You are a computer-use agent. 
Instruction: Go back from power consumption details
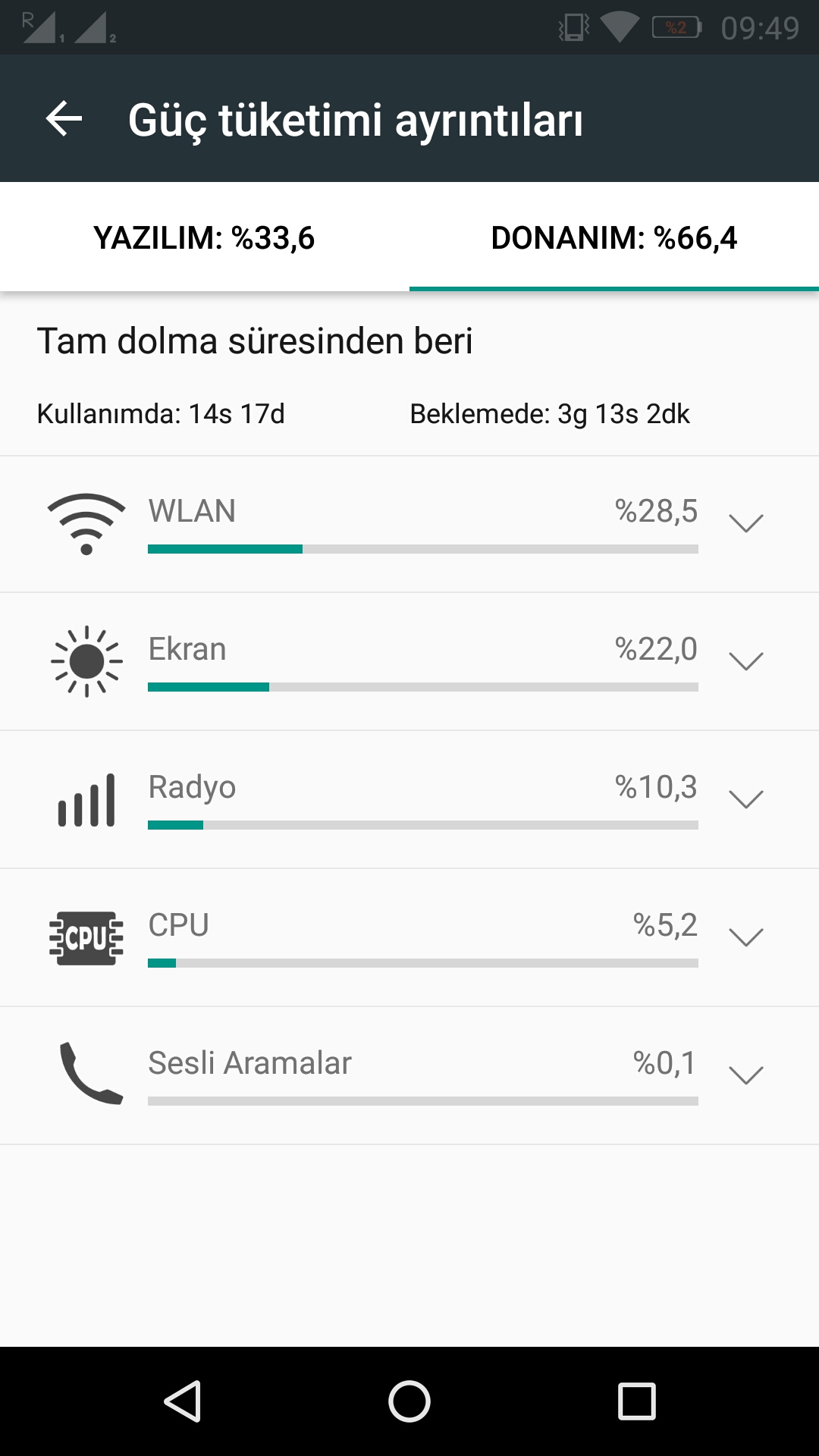(x=64, y=119)
